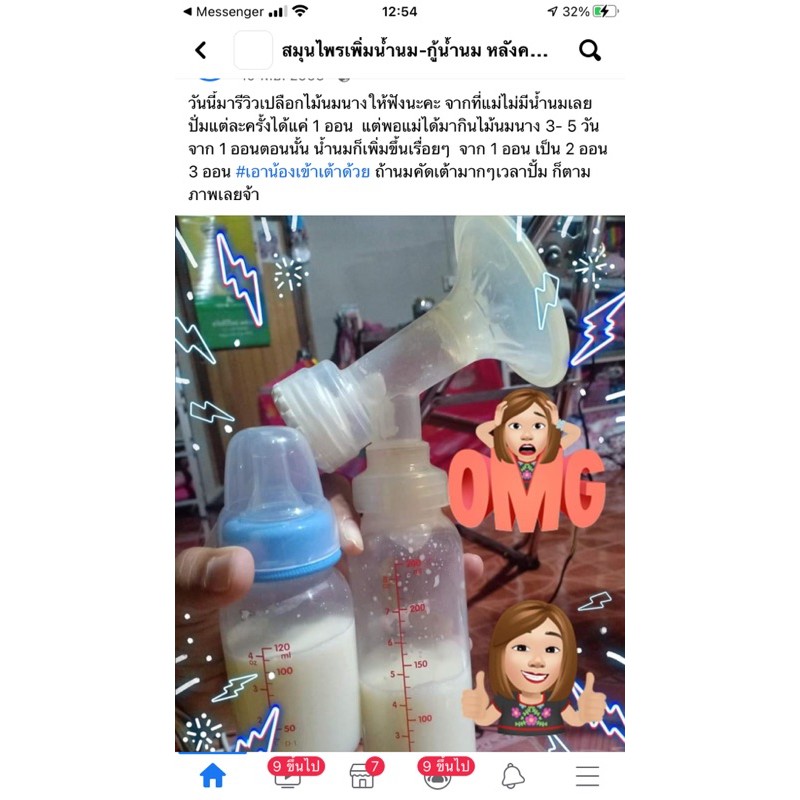Go back with the header arrow

tap(201, 50)
